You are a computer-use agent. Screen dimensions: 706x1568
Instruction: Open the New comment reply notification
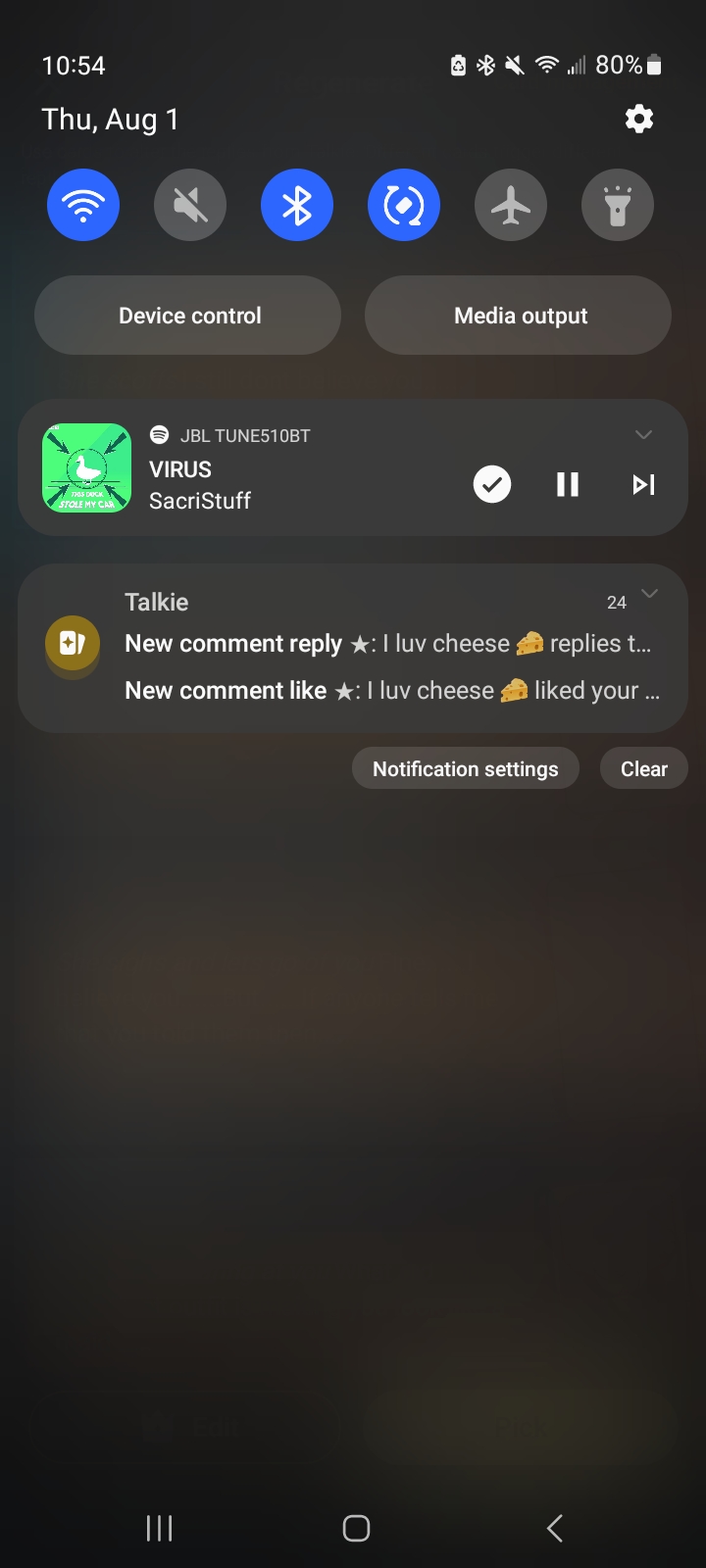(388, 644)
